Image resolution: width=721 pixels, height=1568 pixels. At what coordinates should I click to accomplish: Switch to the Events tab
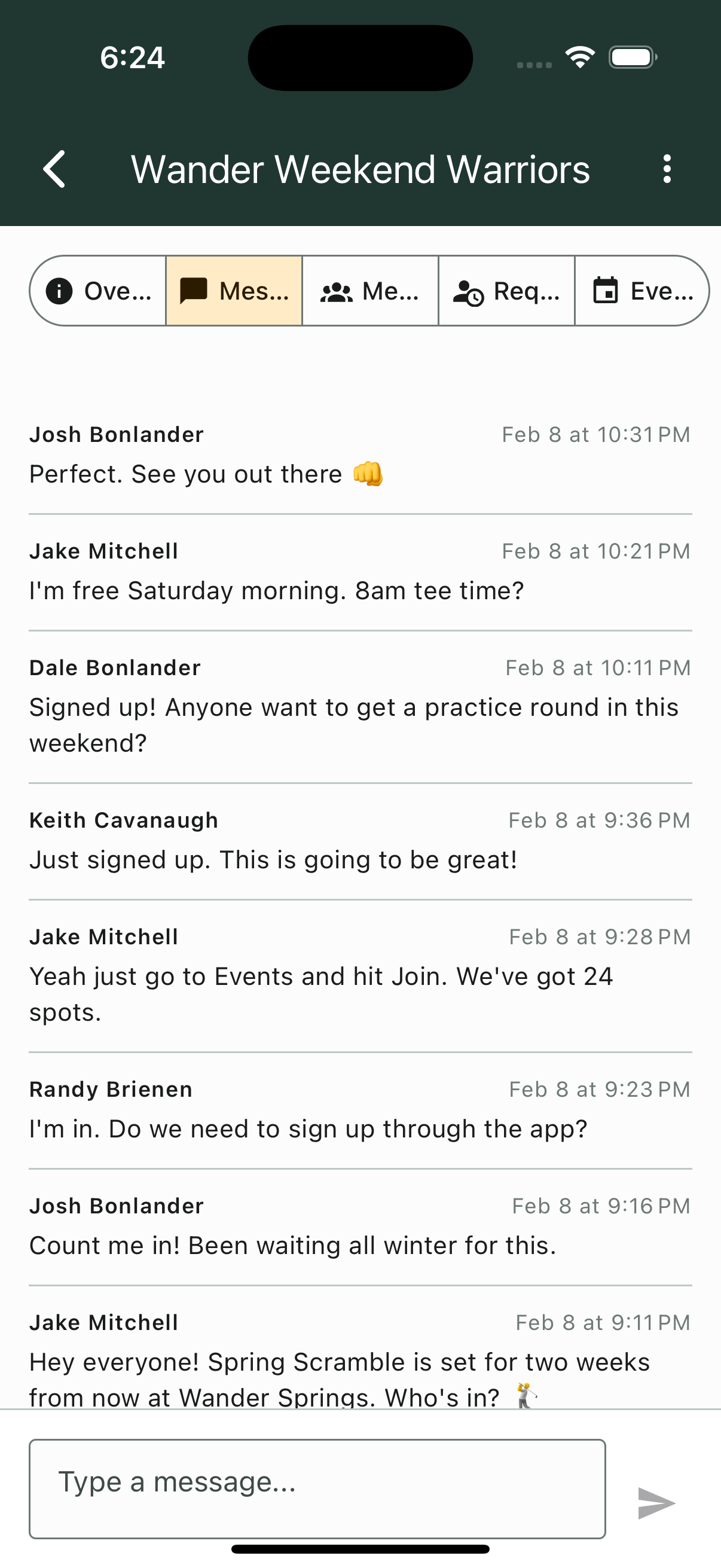[642, 291]
